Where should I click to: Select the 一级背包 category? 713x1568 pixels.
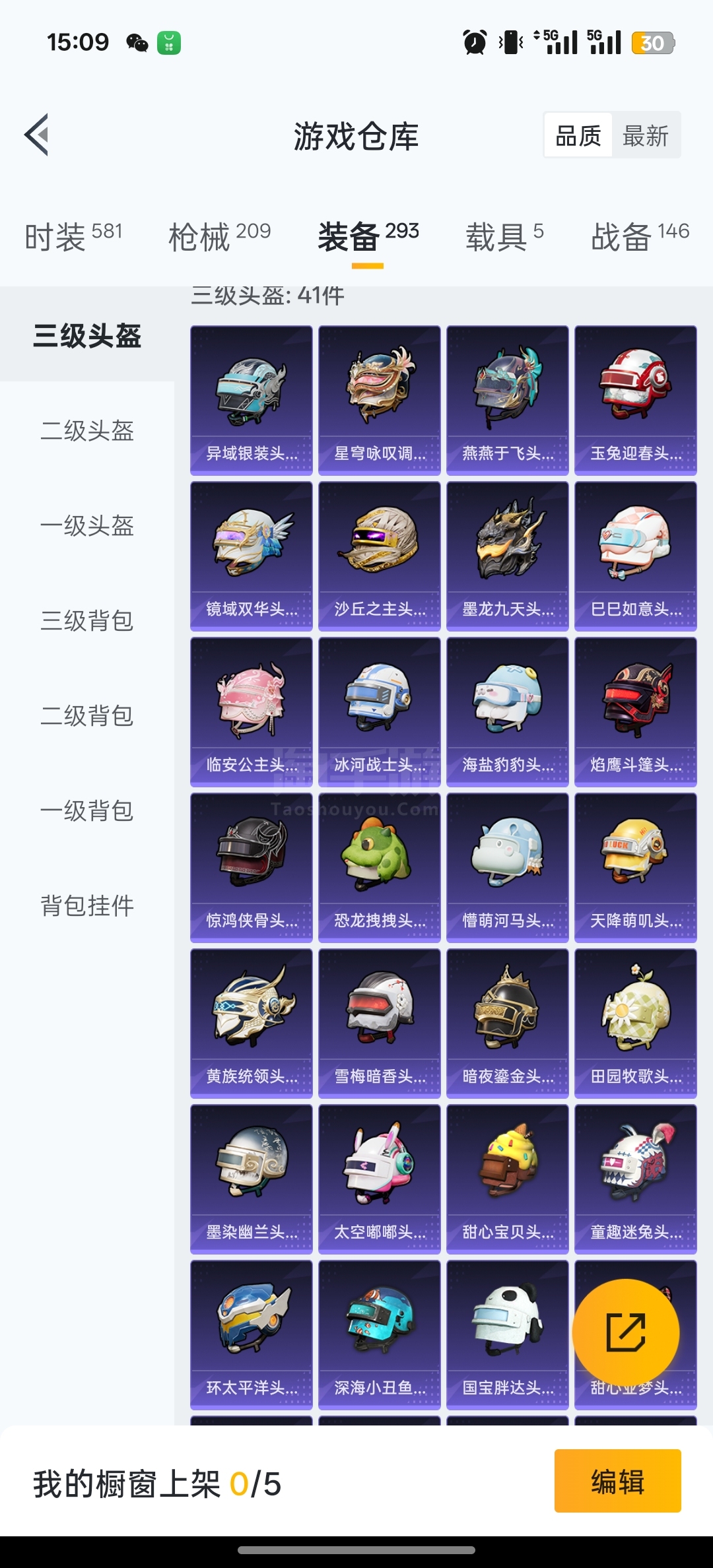point(87,811)
